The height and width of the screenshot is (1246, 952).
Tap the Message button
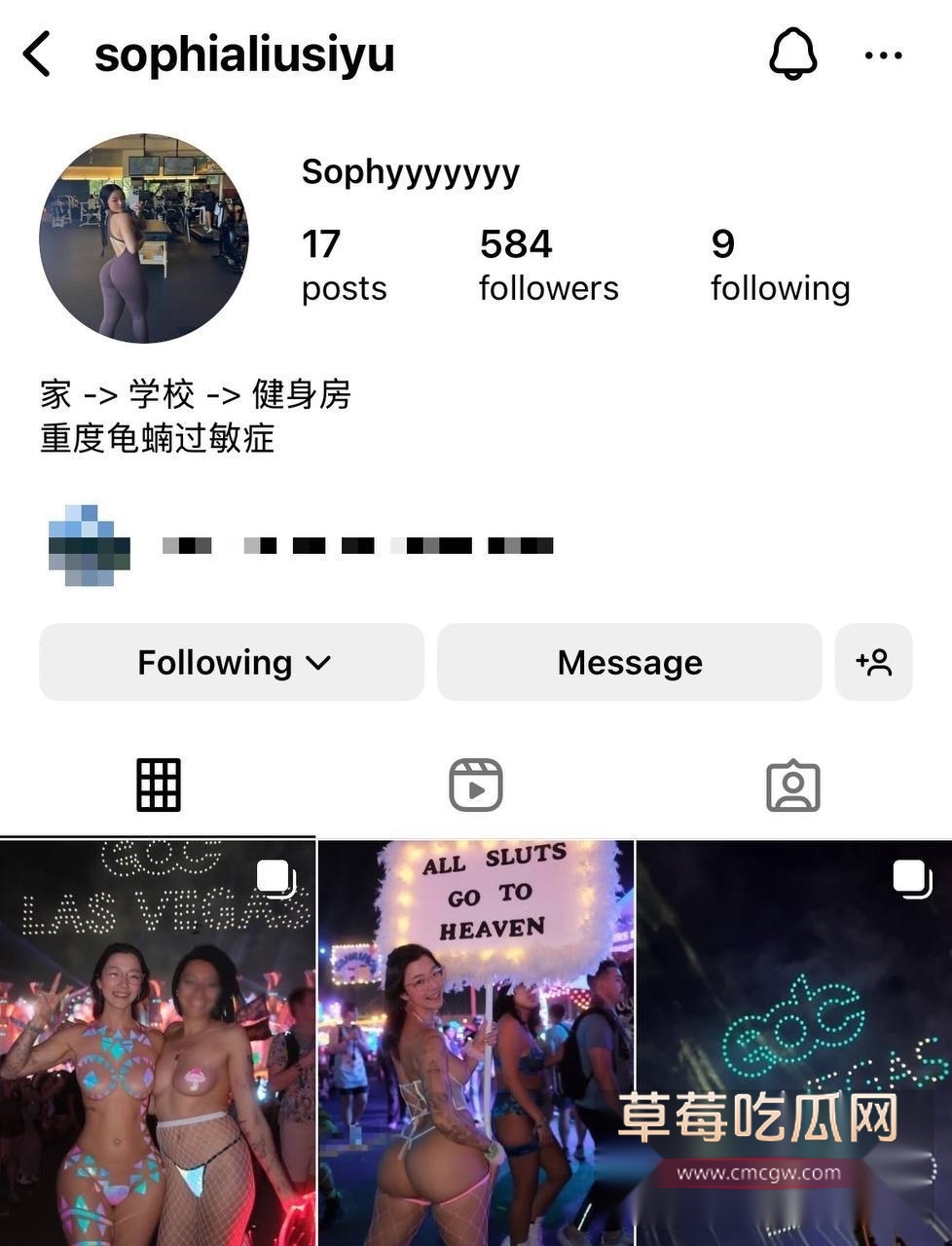[629, 663]
